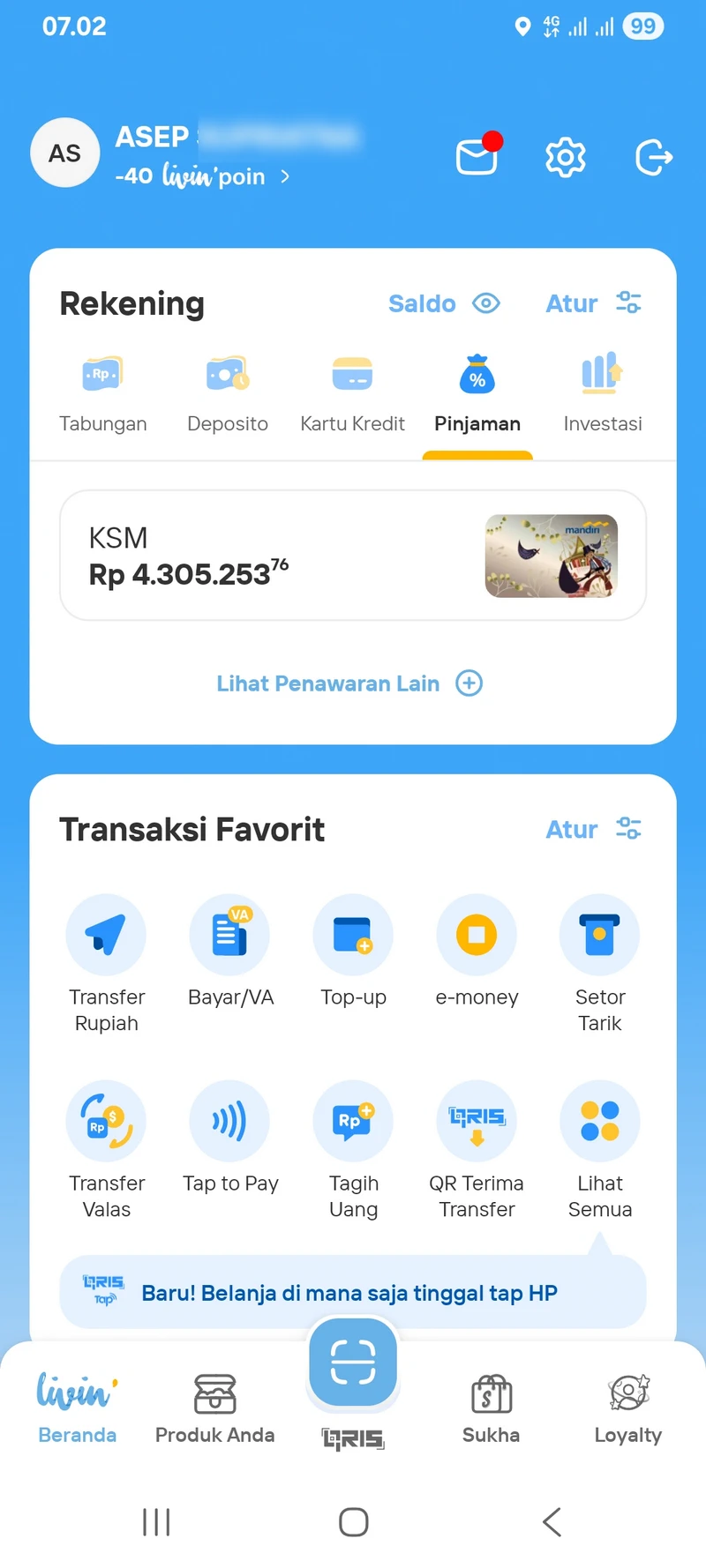Go to the Produk Anda tab
Image resolution: width=706 pixels, height=1568 pixels.
click(x=214, y=1408)
